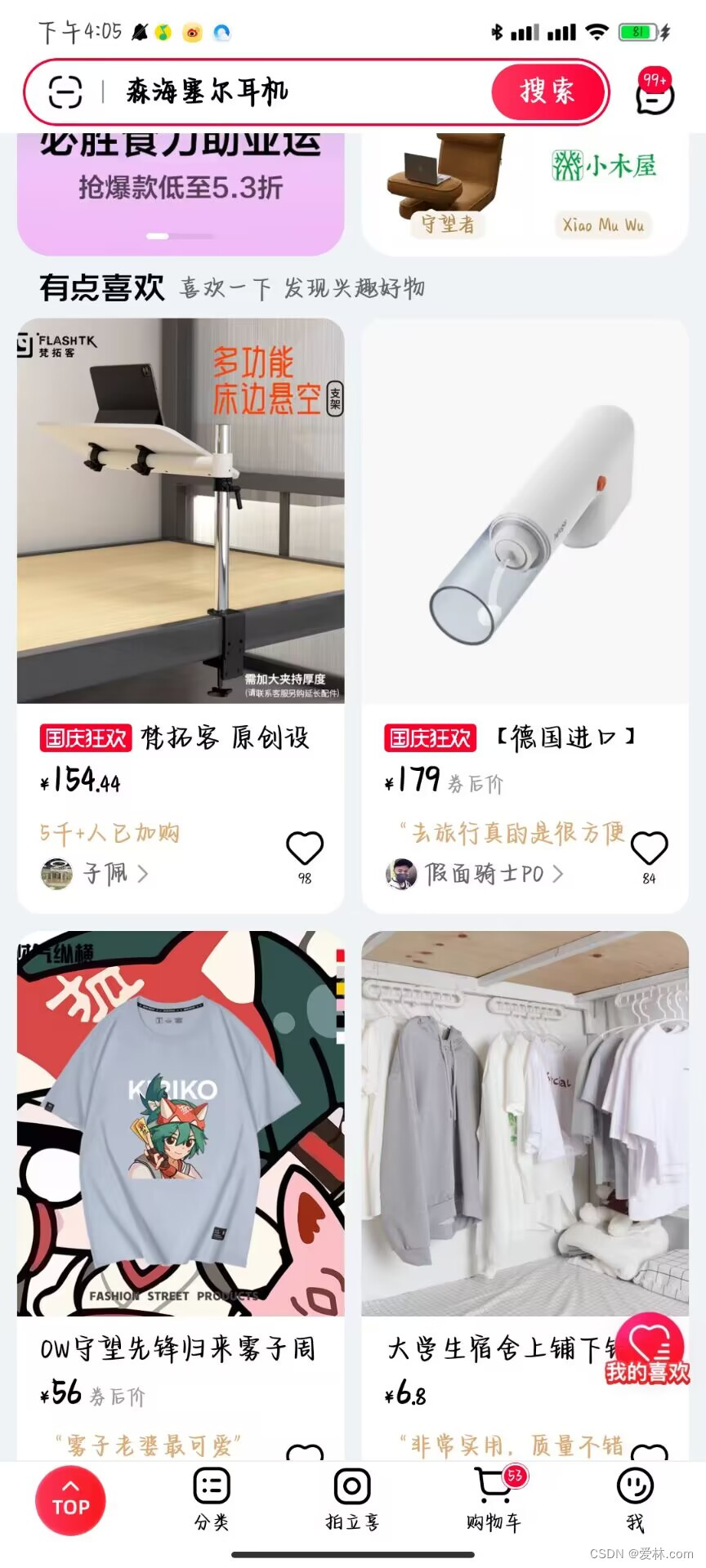Viewport: 706px width, 1568px height.
Task: Switch to the 分类 tab
Action: tap(212, 1499)
